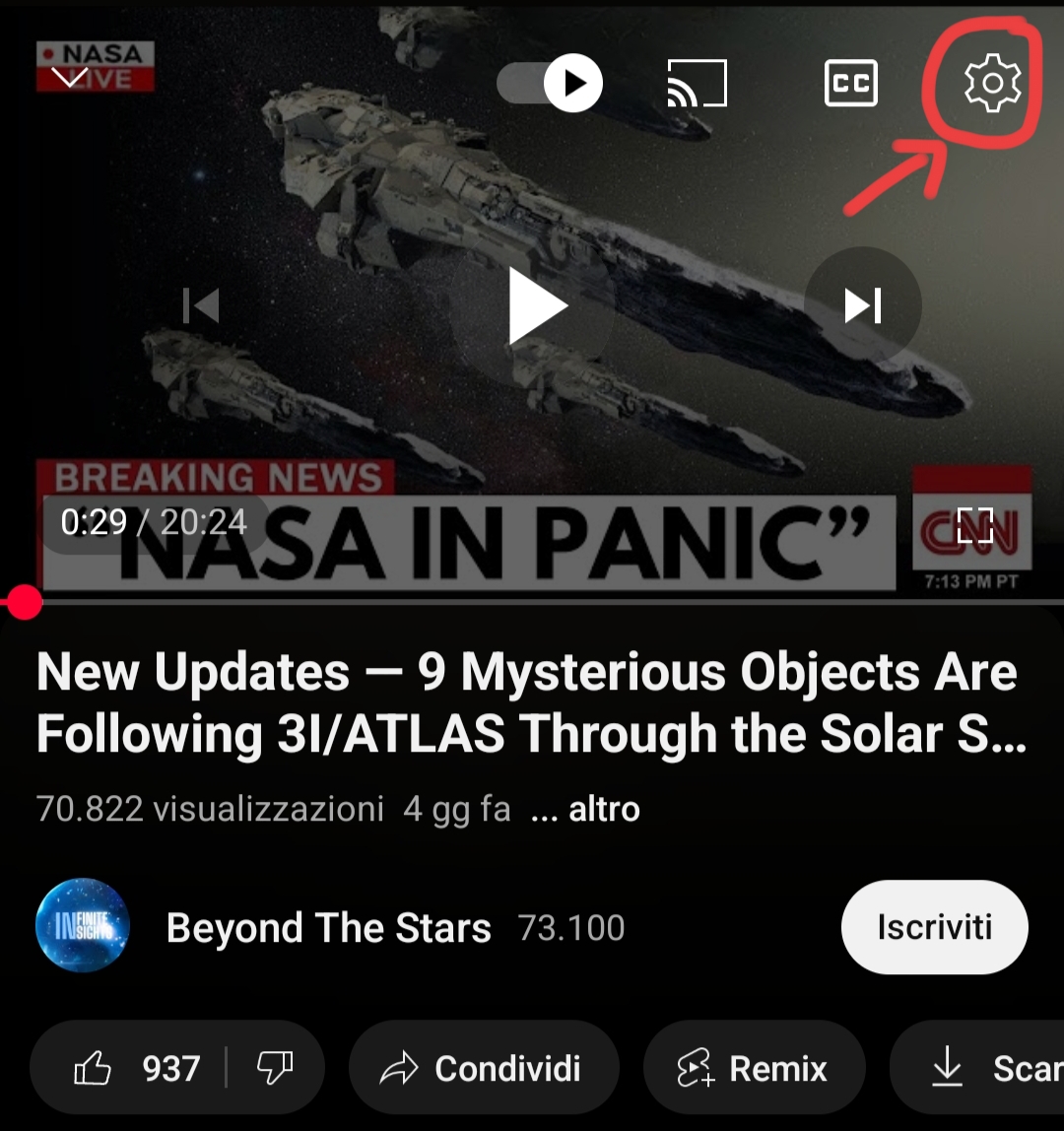Image resolution: width=1064 pixels, height=1131 pixels.
Task: Subscribe with the Iscriviti button
Action: [x=934, y=928]
